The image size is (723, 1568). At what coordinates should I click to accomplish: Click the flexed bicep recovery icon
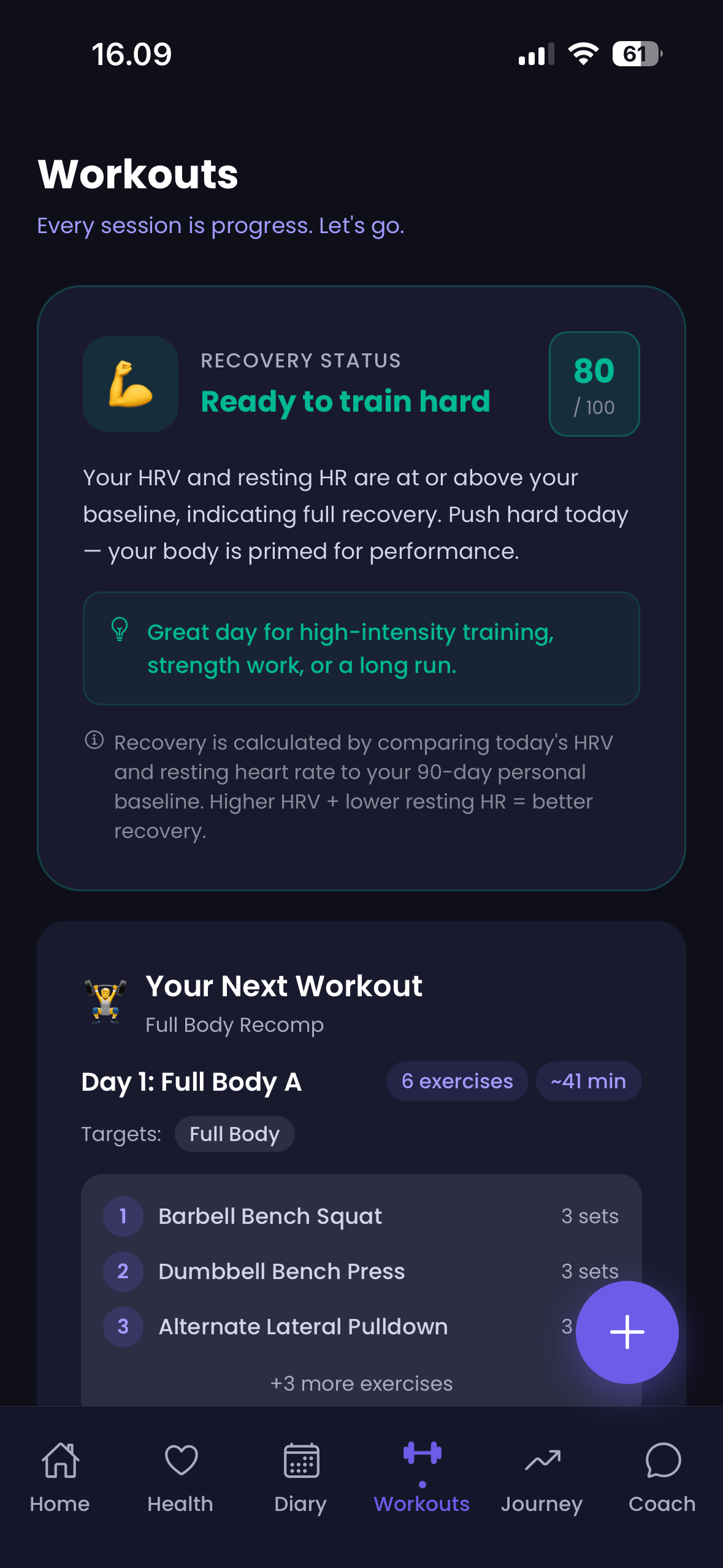(129, 383)
